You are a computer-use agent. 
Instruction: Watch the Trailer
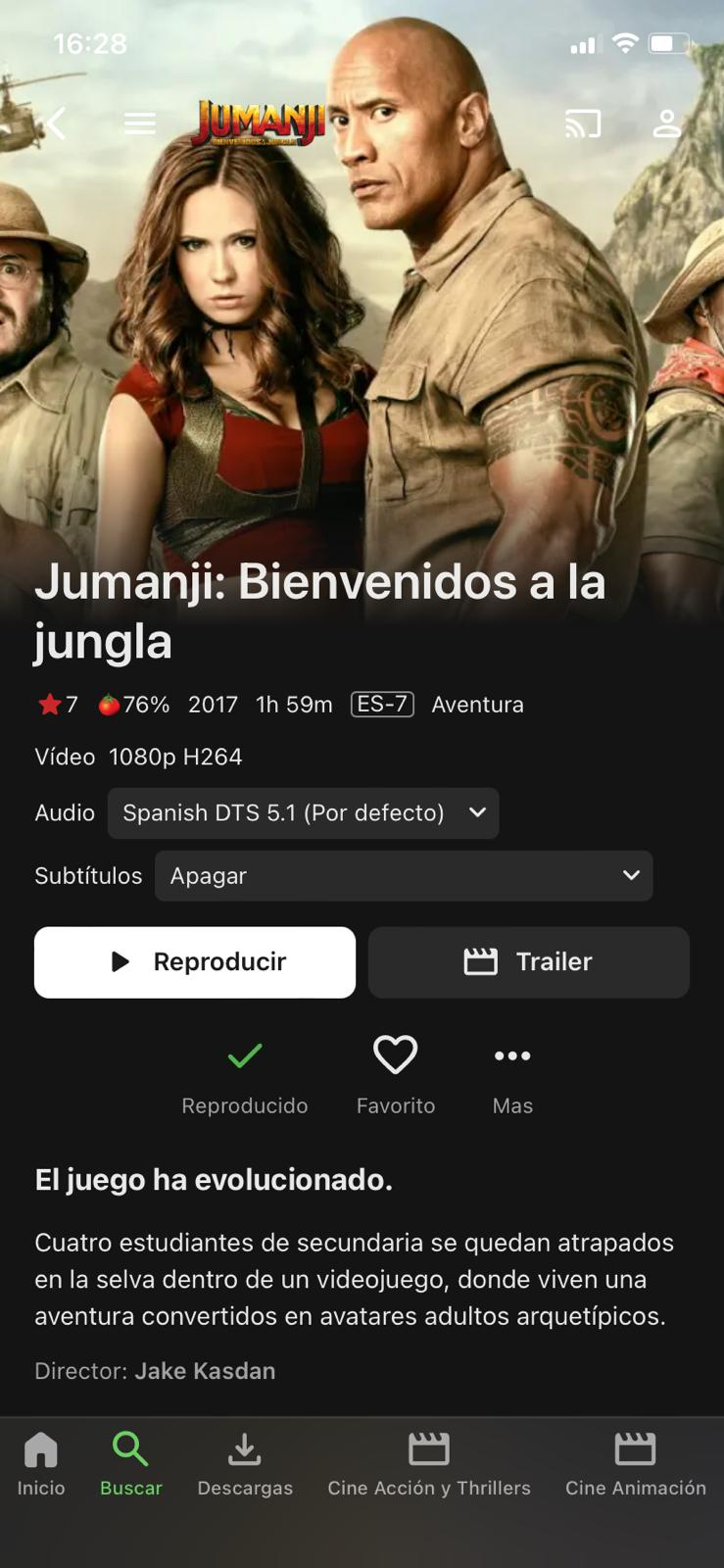click(529, 962)
